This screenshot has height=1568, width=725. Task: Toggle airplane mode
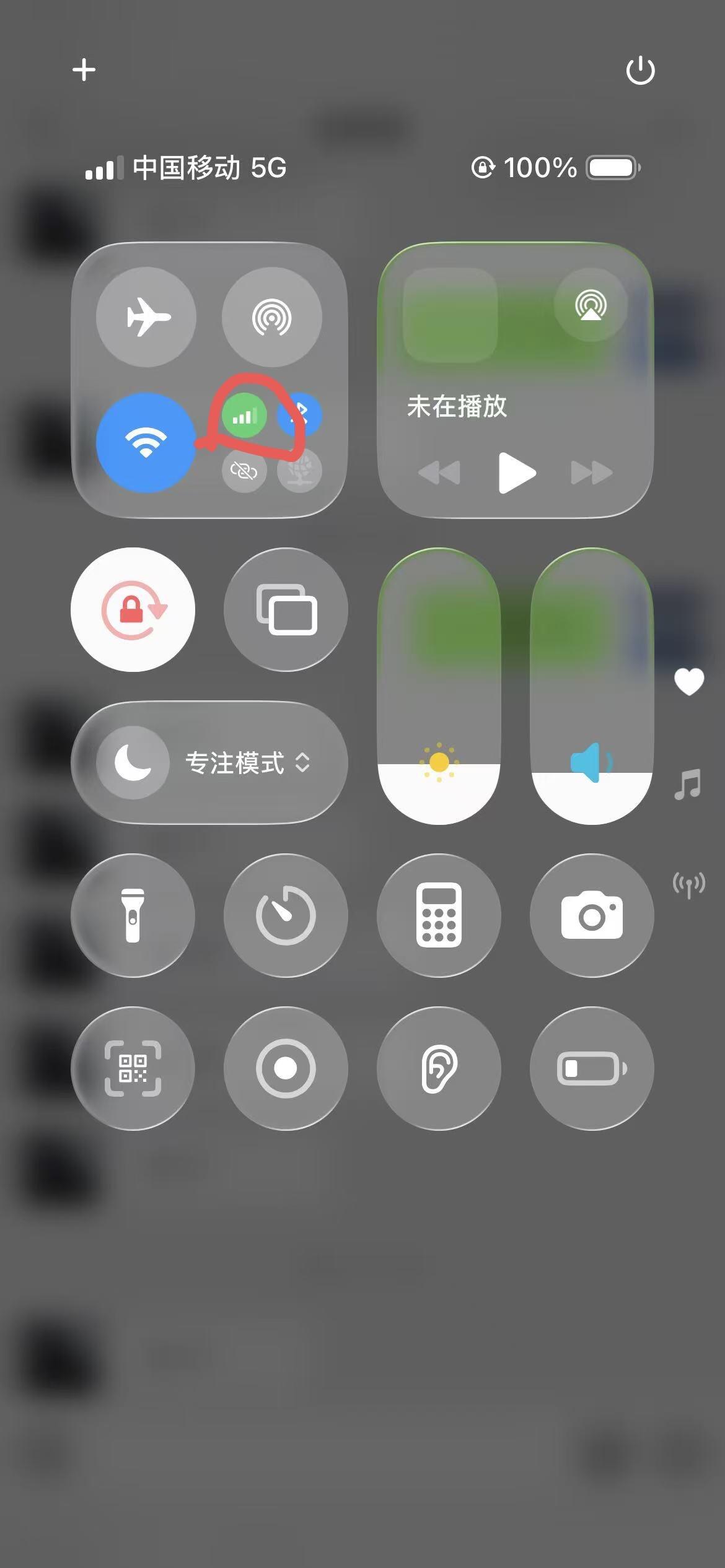coord(146,317)
